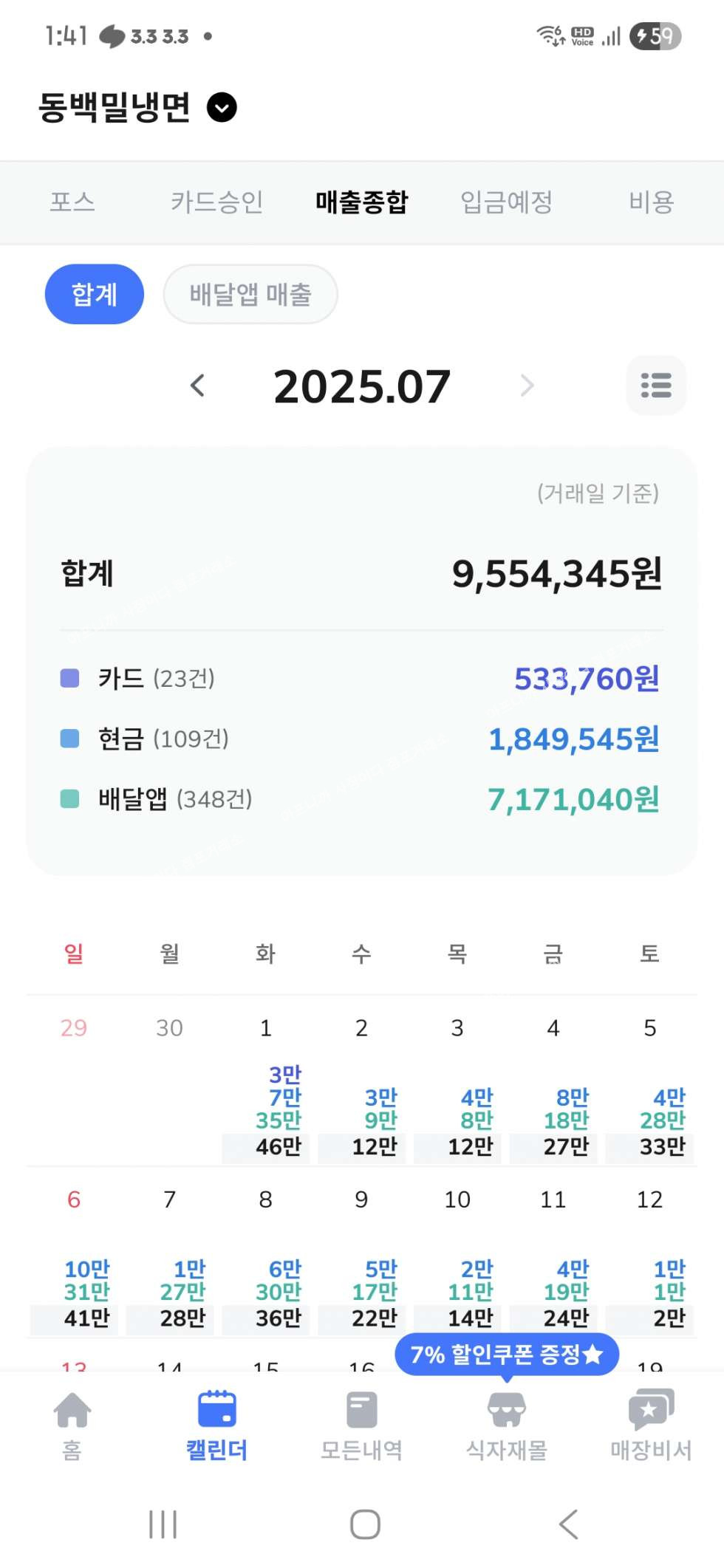Screen dimensions: 724x1568
Task: Open the 매장비서 tab
Action: (x=651, y=1425)
